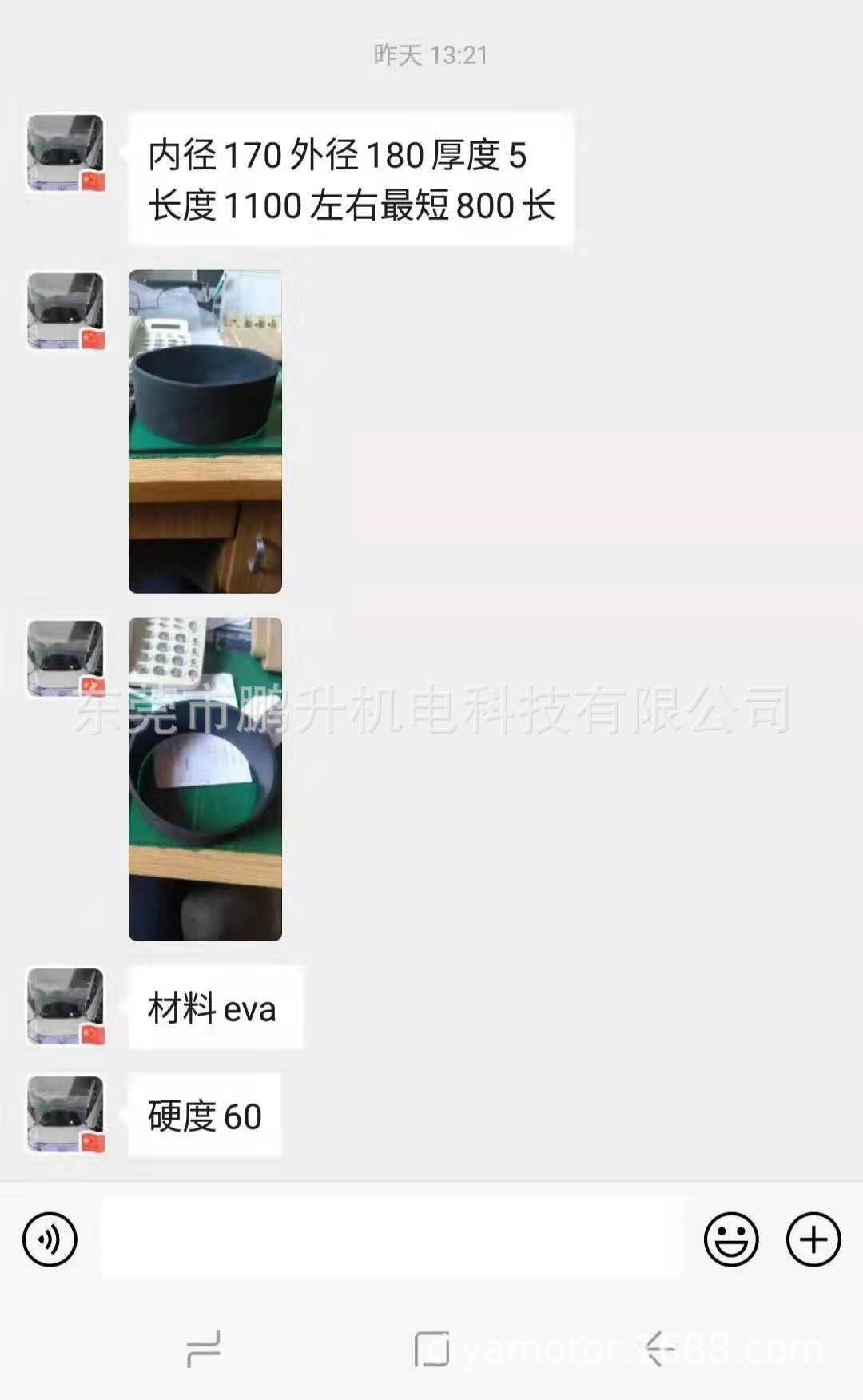
Task: Open sender's avatar beside the 材料 eva message
Action: tap(66, 1007)
